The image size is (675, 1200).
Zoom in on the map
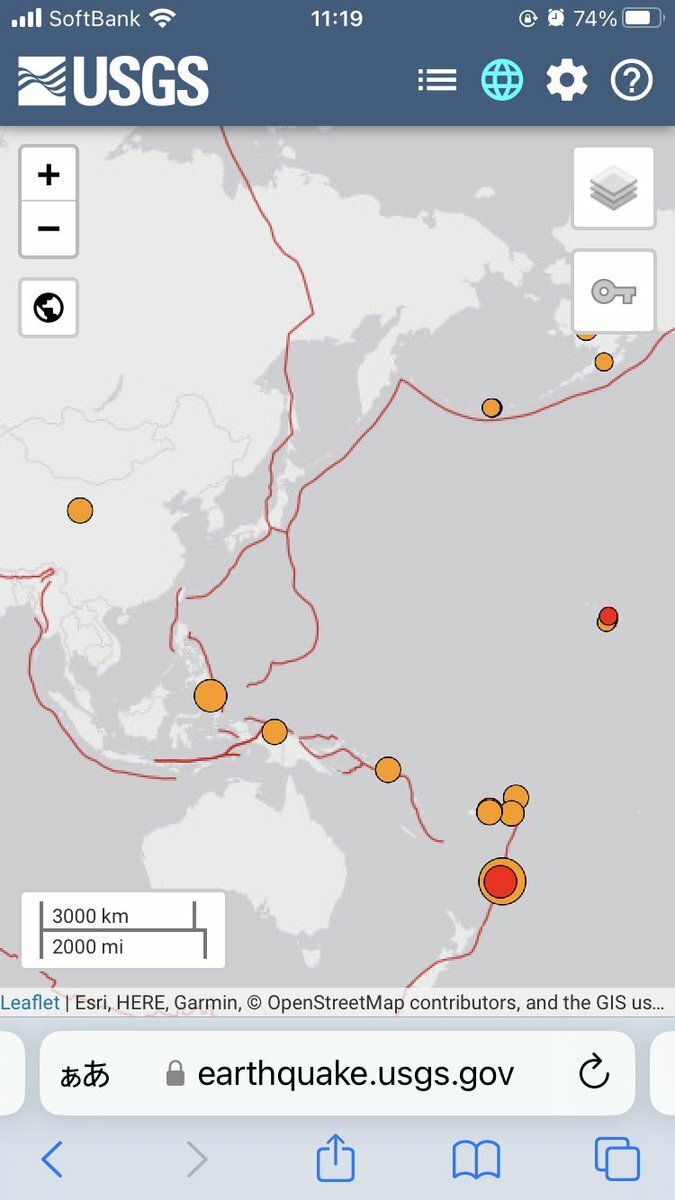point(48,175)
